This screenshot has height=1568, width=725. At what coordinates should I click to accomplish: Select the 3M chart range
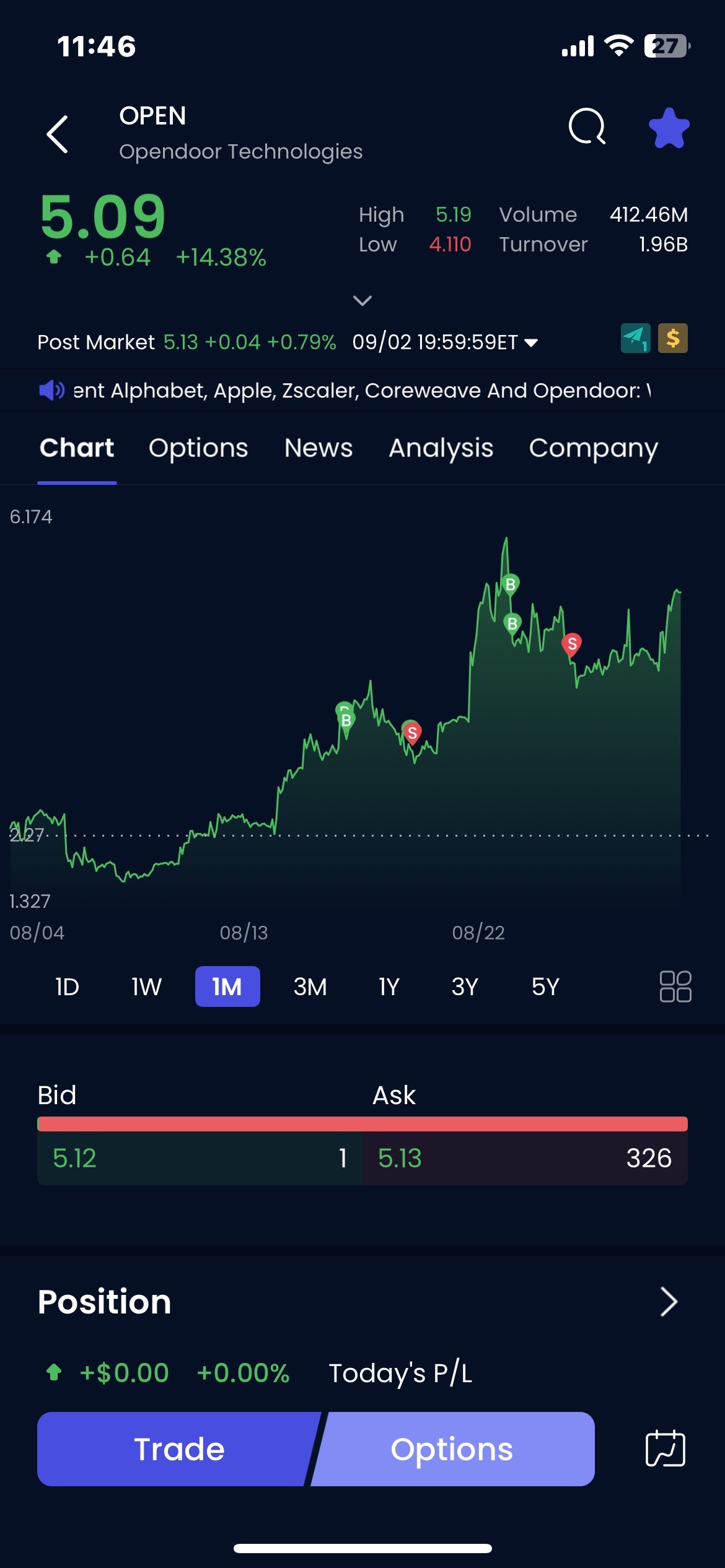310,987
